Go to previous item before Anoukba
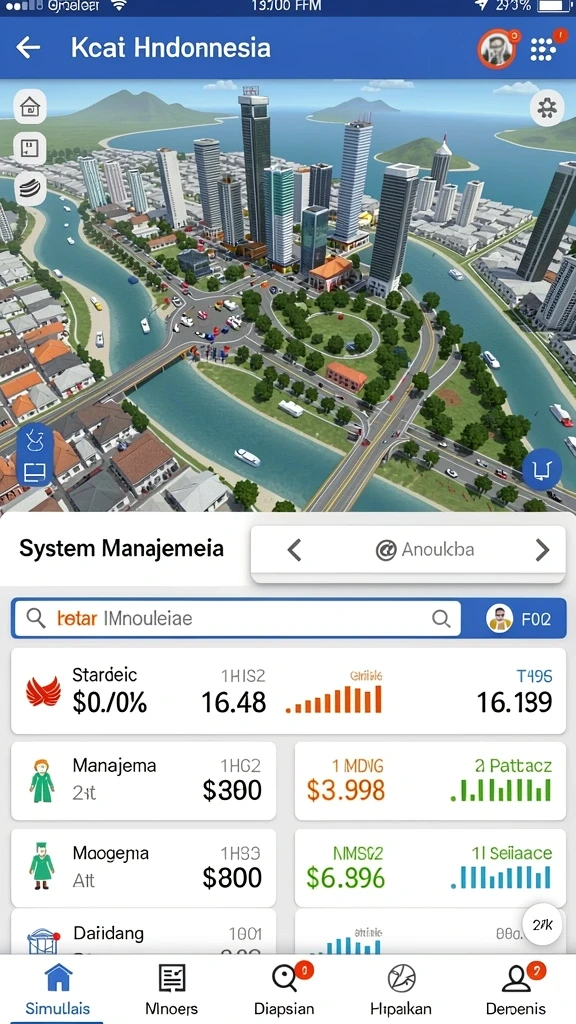Viewport: 576px width, 1024px height. coord(295,551)
